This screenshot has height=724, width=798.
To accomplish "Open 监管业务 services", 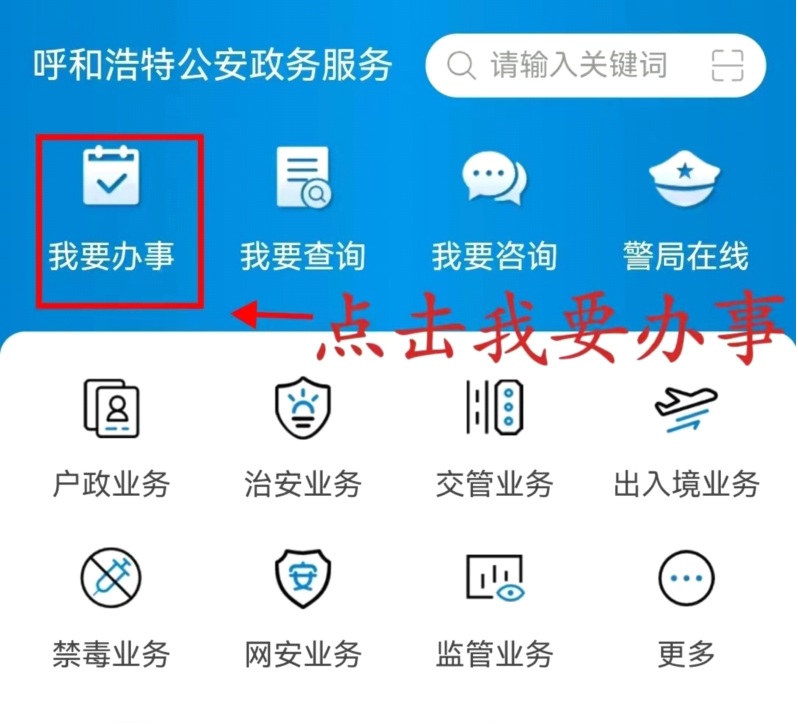I will tap(494, 605).
